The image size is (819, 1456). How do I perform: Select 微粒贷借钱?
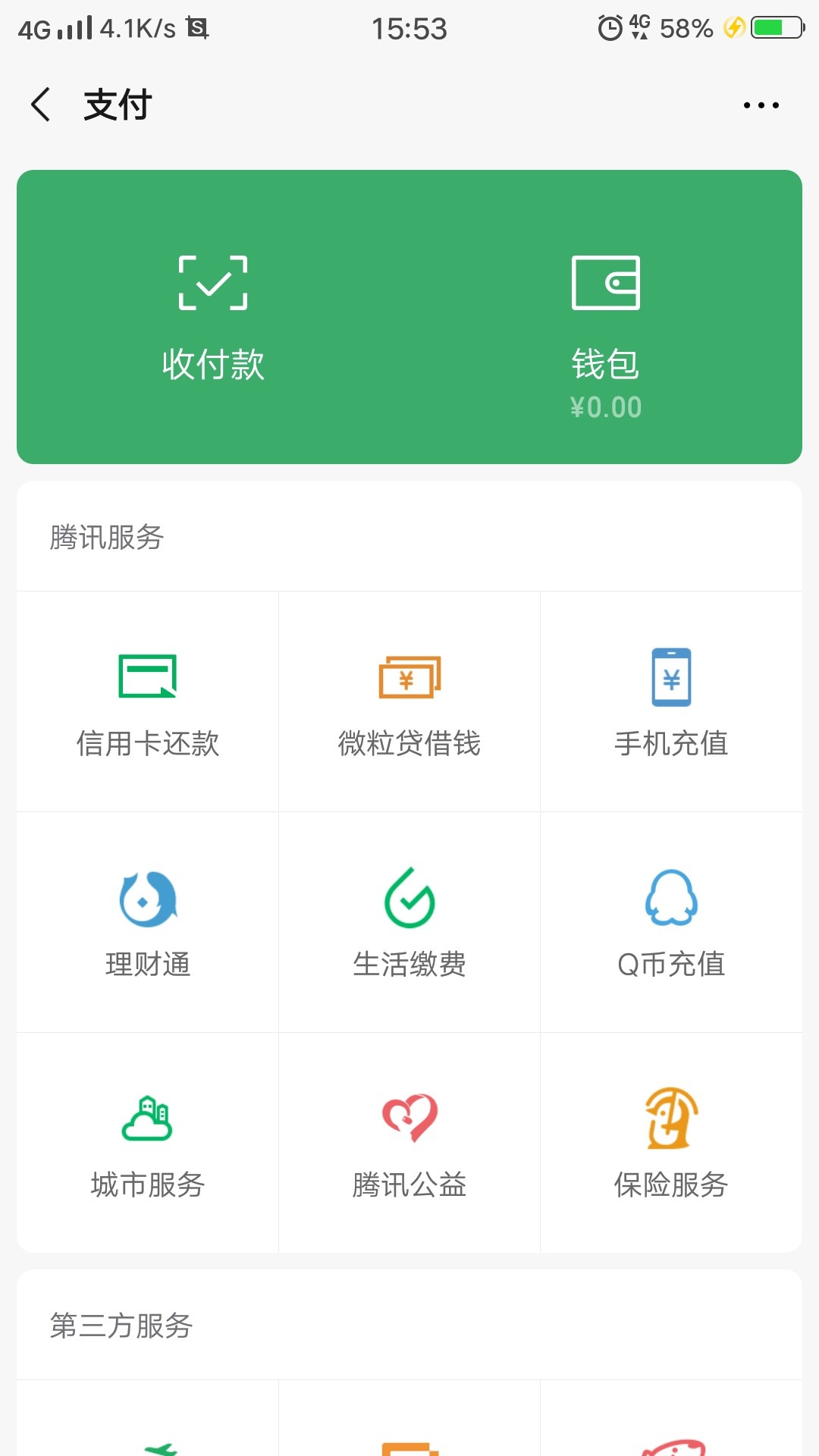coord(409,702)
